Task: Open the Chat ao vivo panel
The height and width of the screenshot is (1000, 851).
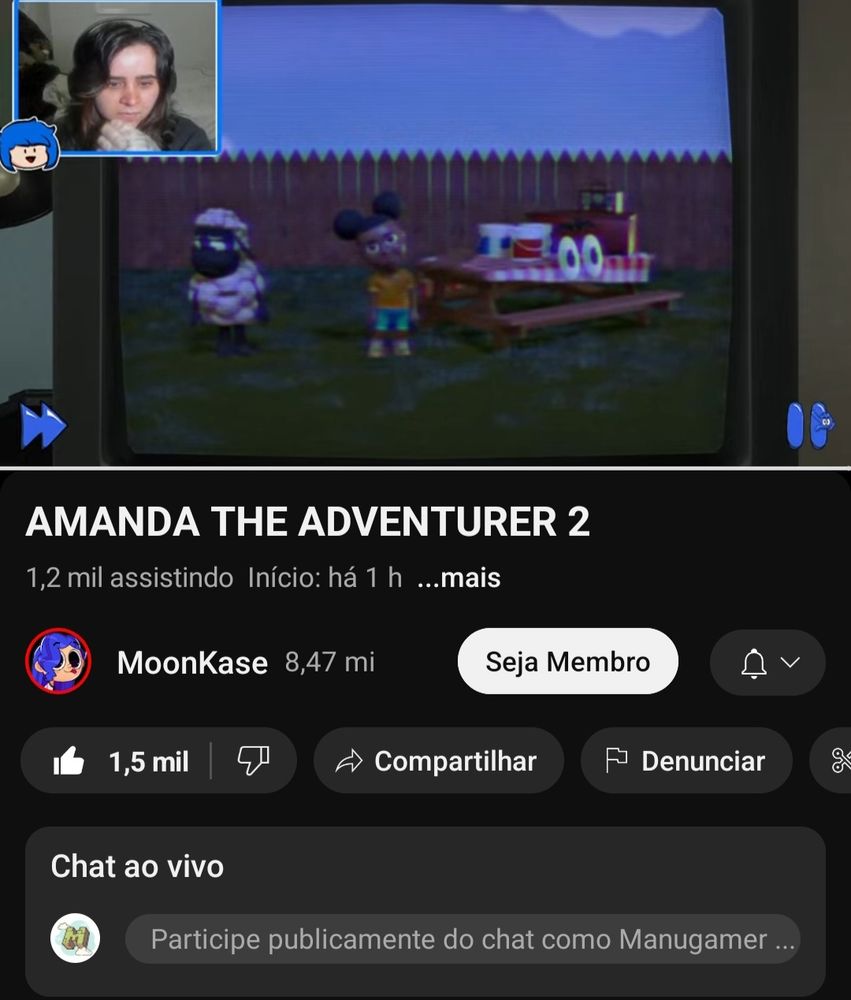Action: coord(137,866)
